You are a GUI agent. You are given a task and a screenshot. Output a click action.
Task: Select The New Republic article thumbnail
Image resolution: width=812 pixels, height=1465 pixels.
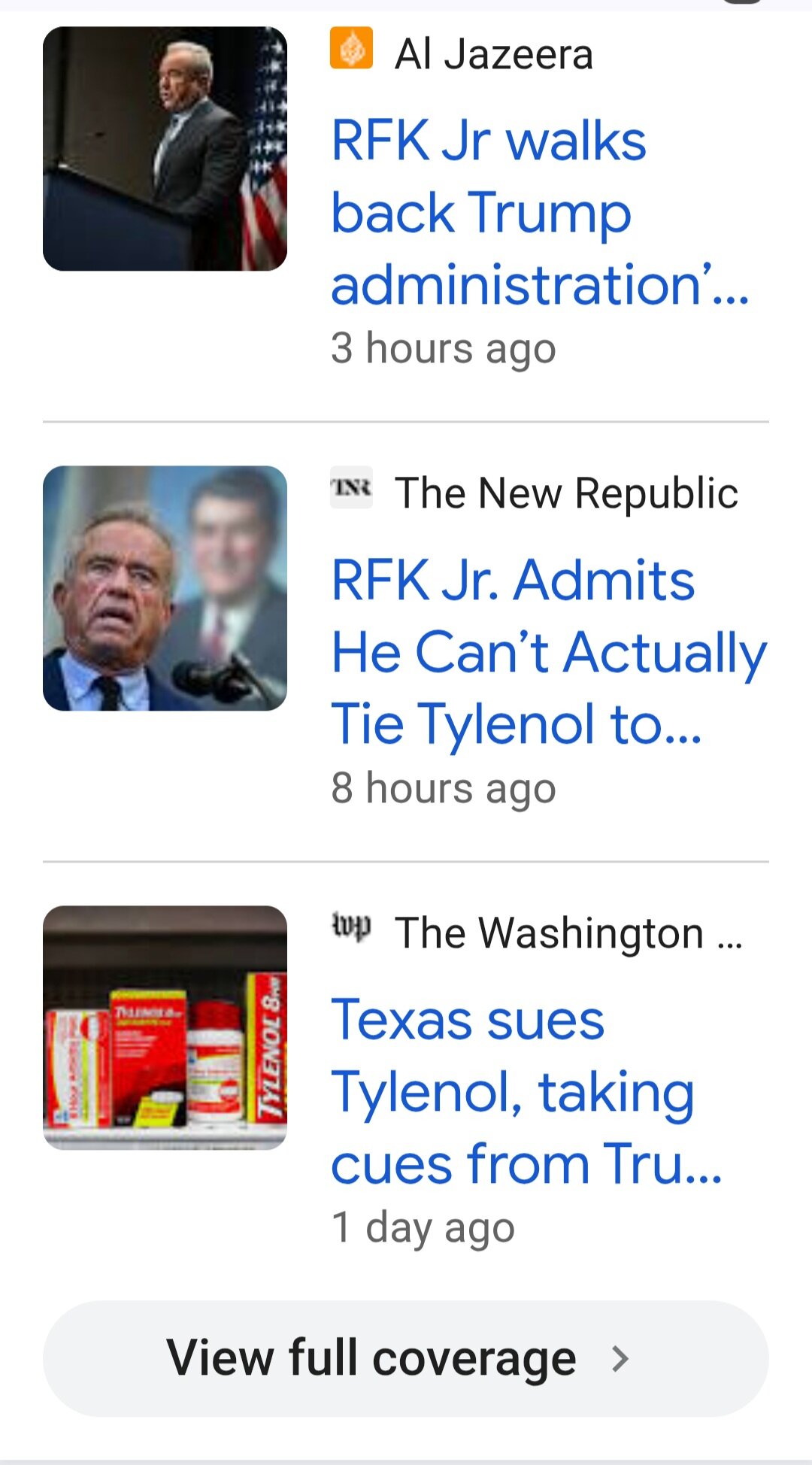click(165, 588)
